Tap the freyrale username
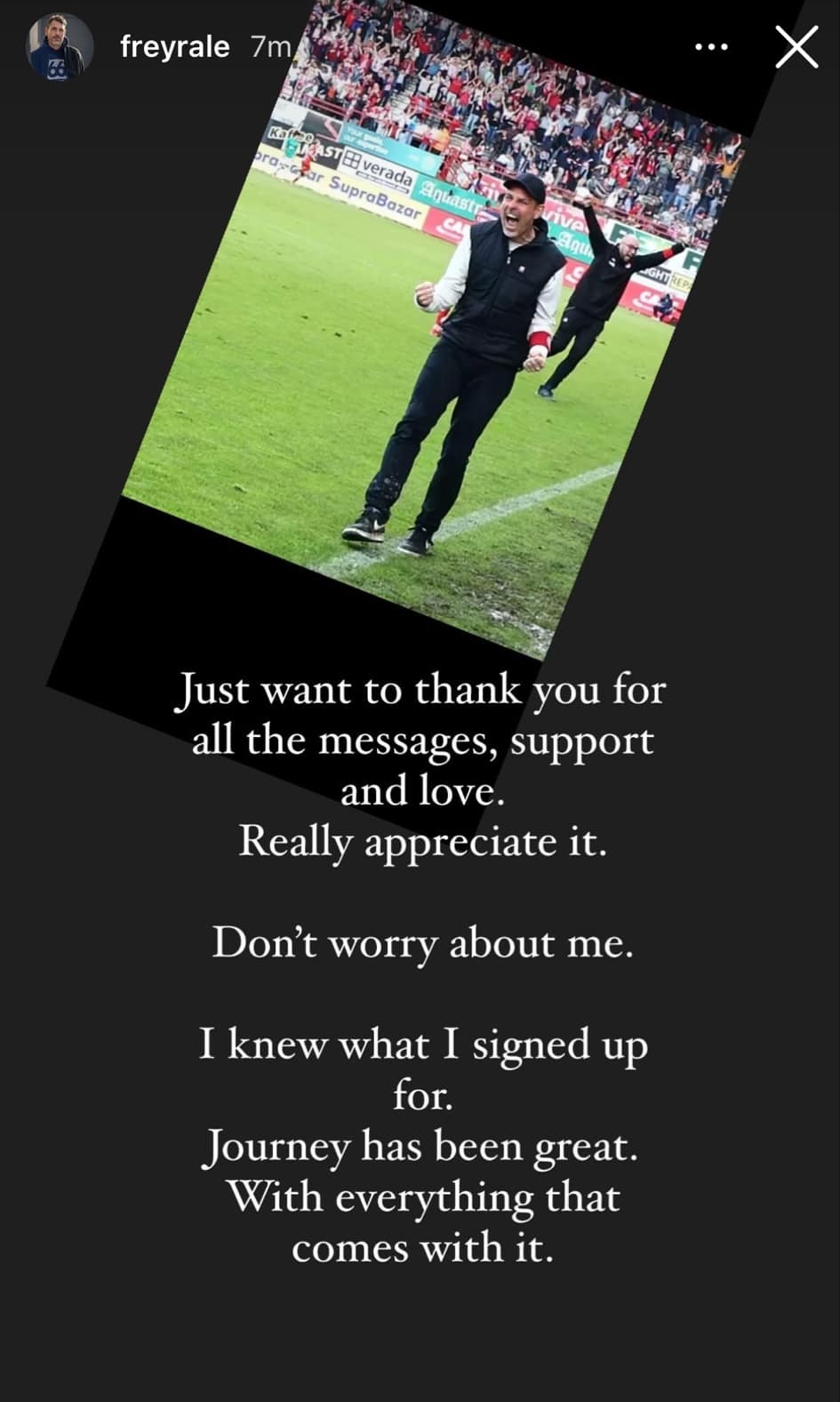840x1402 pixels. [x=174, y=46]
